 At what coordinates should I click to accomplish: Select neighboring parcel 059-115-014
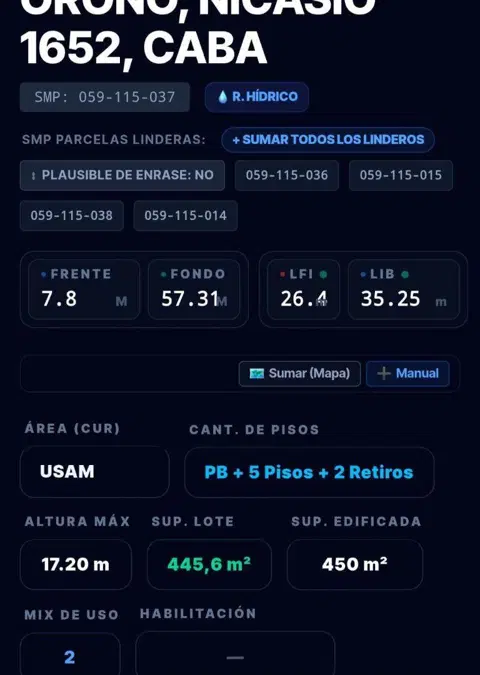click(x=186, y=216)
